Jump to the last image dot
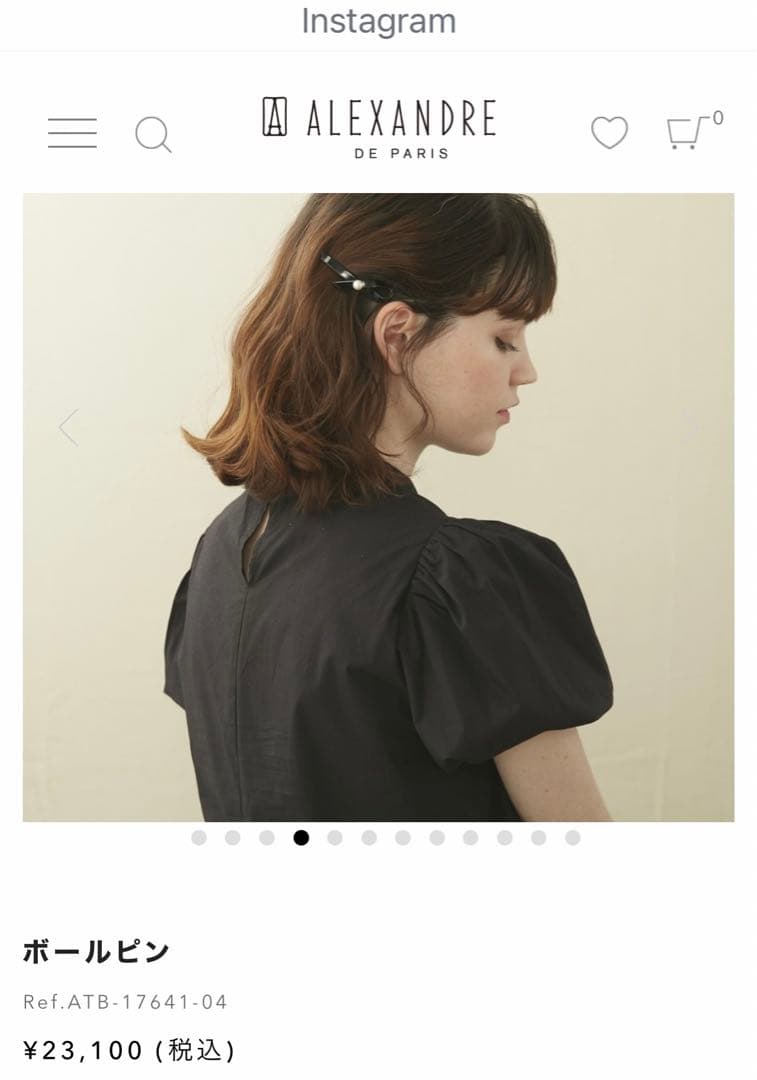 (573, 838)
